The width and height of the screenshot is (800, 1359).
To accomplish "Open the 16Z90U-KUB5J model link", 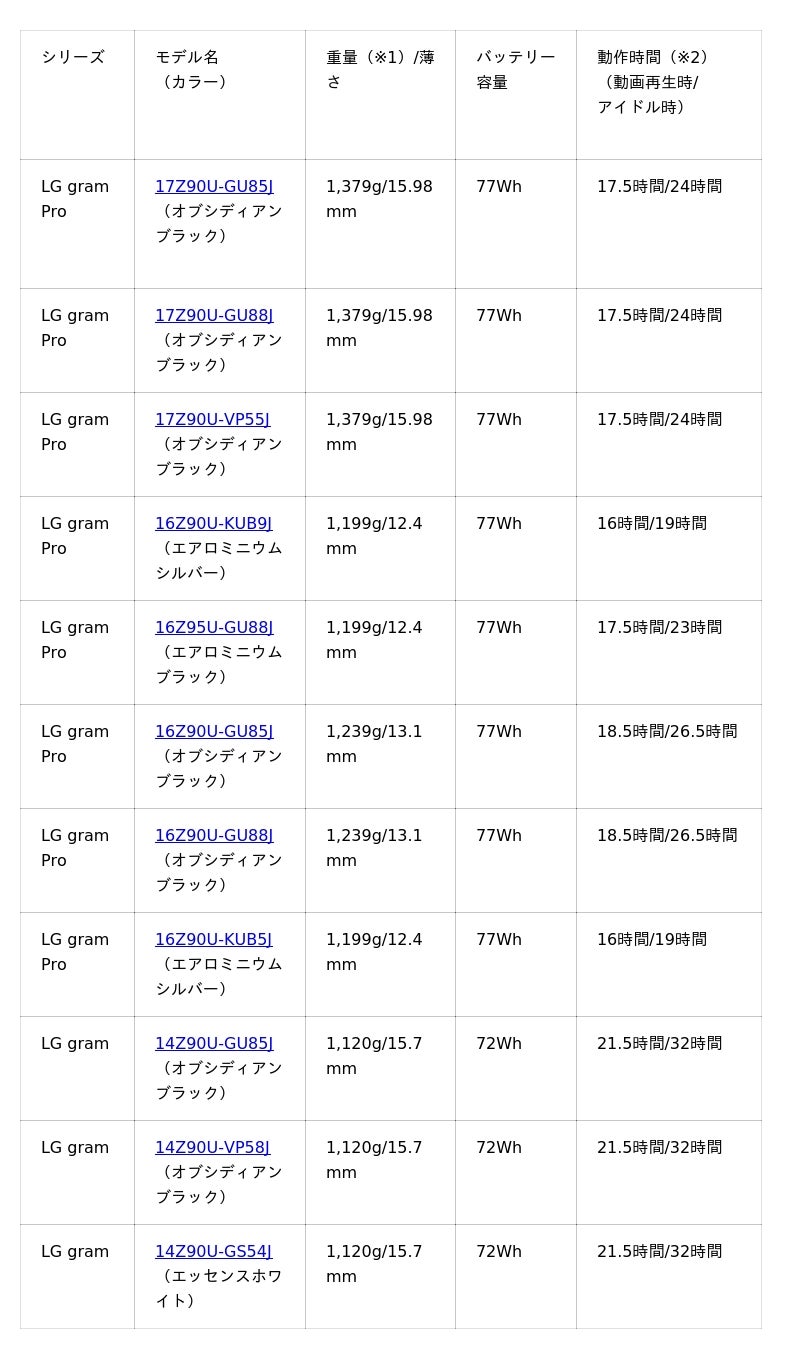I will pos(213,940).
